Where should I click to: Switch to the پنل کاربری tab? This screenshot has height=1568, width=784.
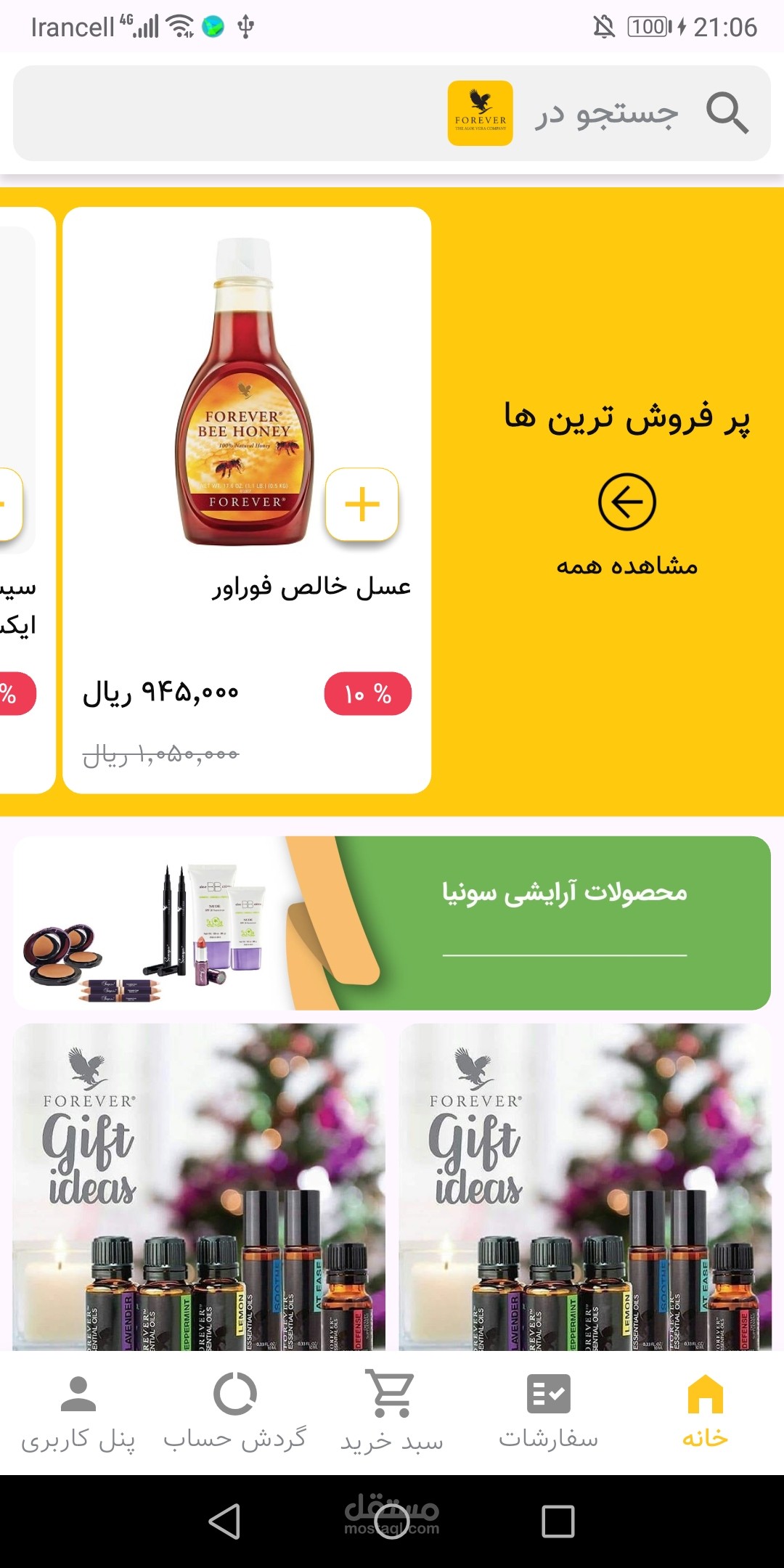click(x=78, y=1413)
